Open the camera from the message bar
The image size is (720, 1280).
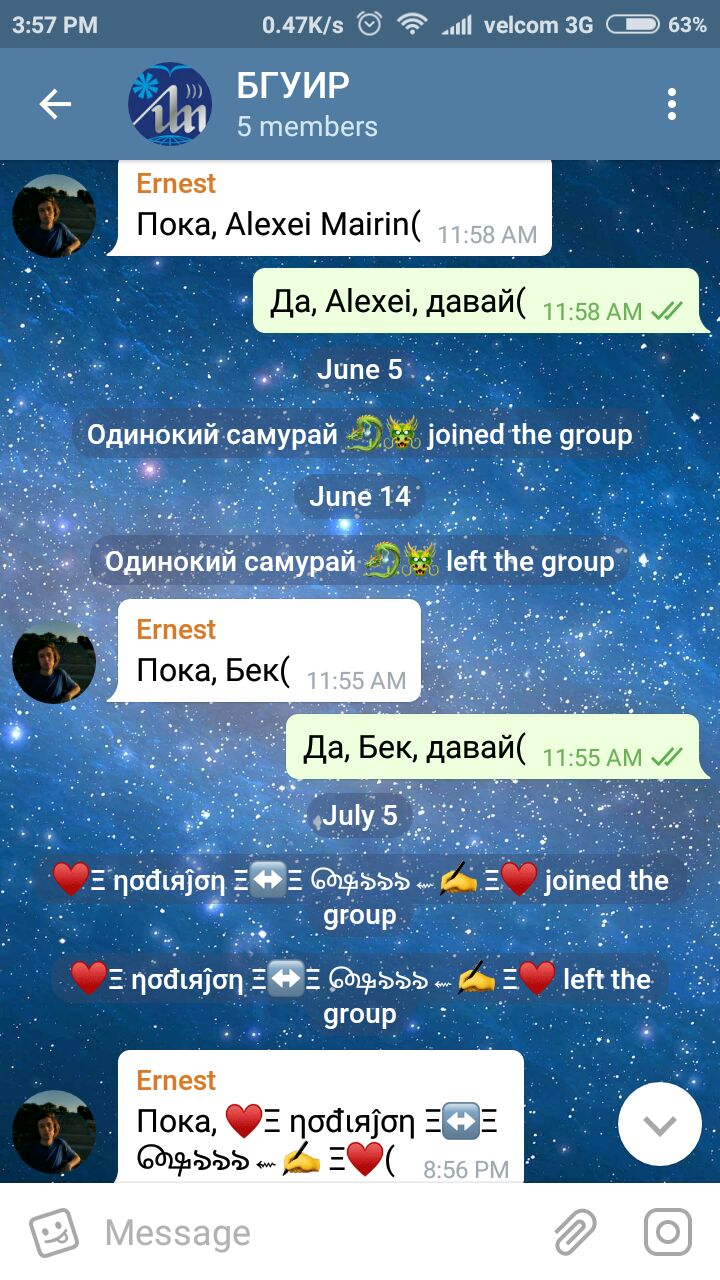coord(667,1232)
